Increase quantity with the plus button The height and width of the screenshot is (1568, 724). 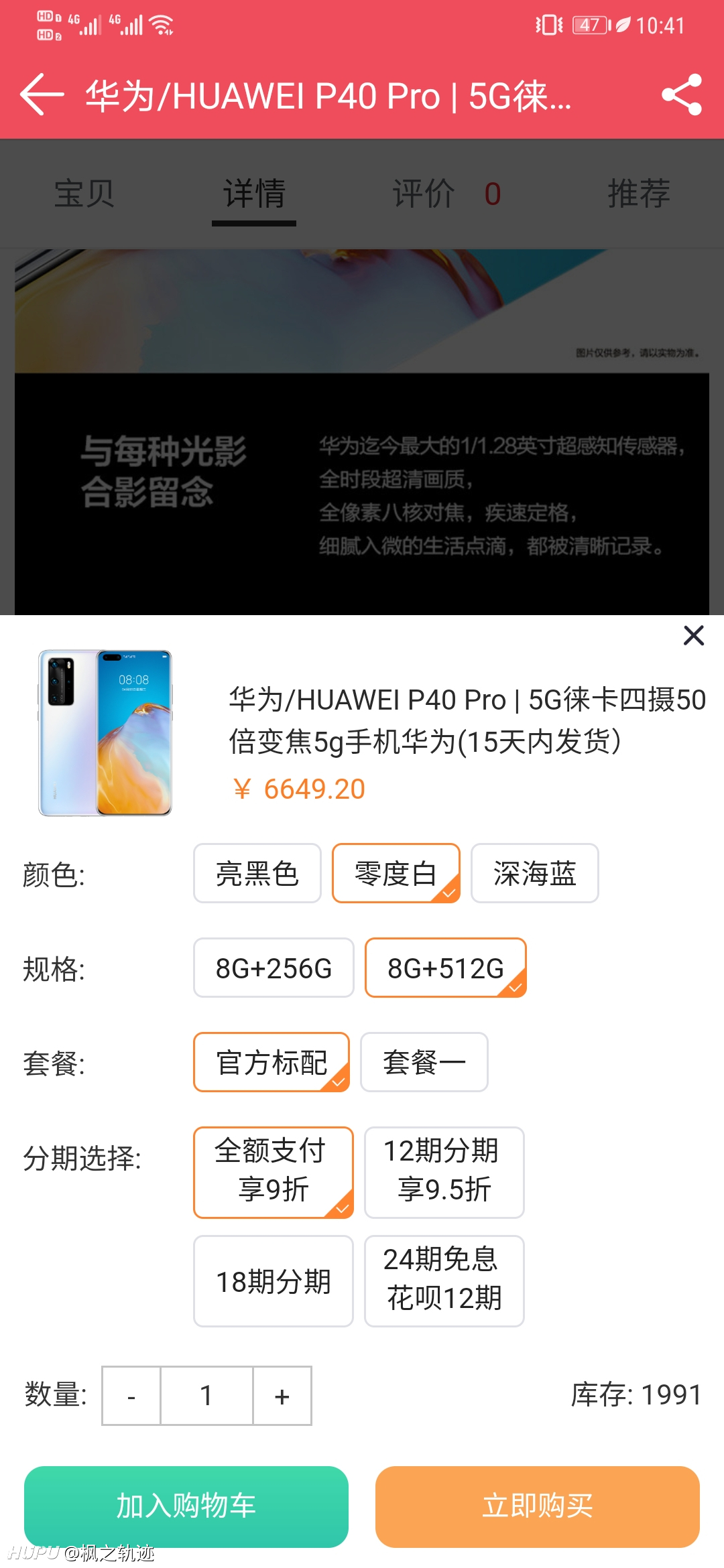click(282, 1396)
